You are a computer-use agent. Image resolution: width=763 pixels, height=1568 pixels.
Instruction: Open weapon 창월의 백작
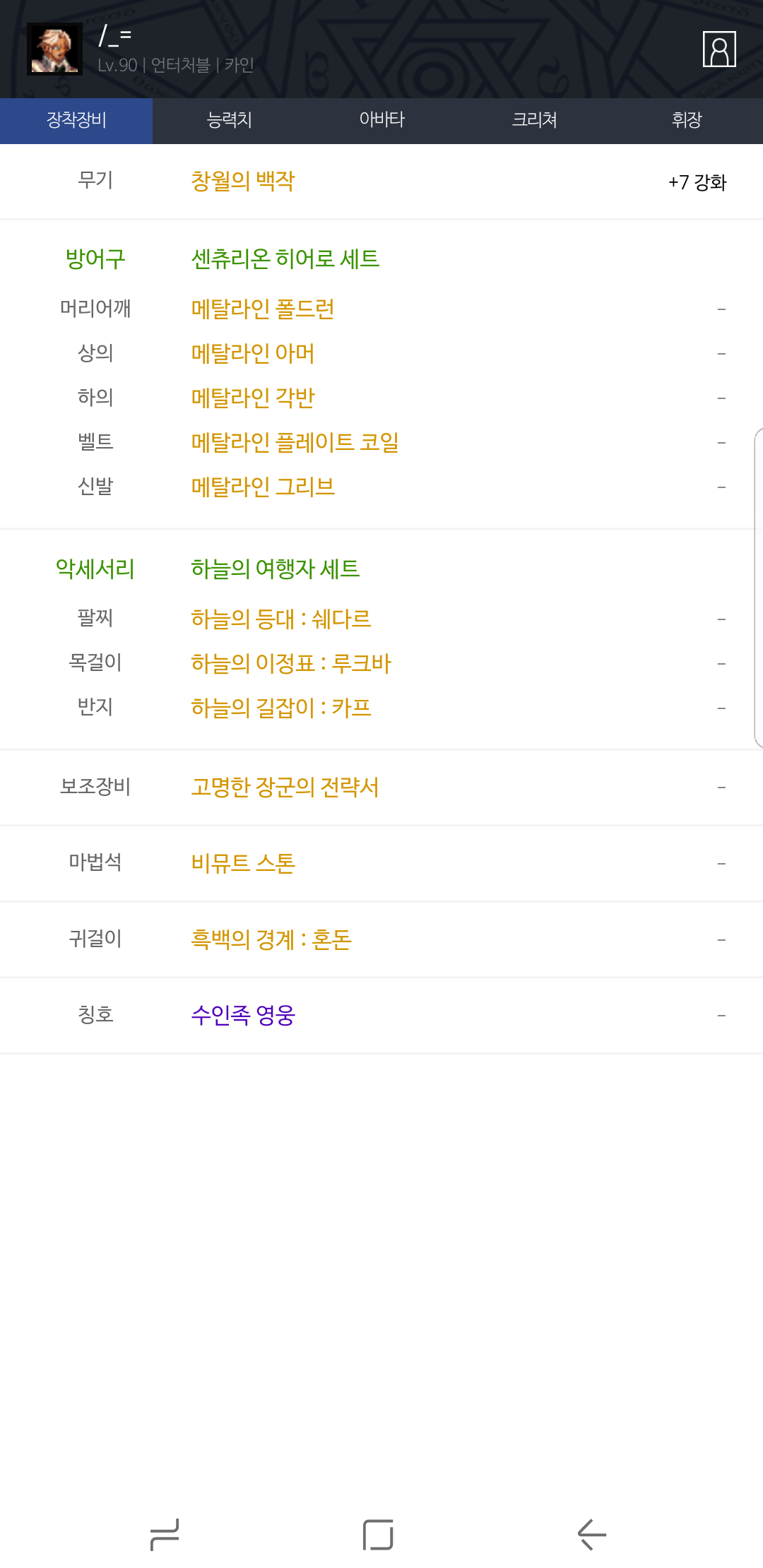tap(243, 182)
